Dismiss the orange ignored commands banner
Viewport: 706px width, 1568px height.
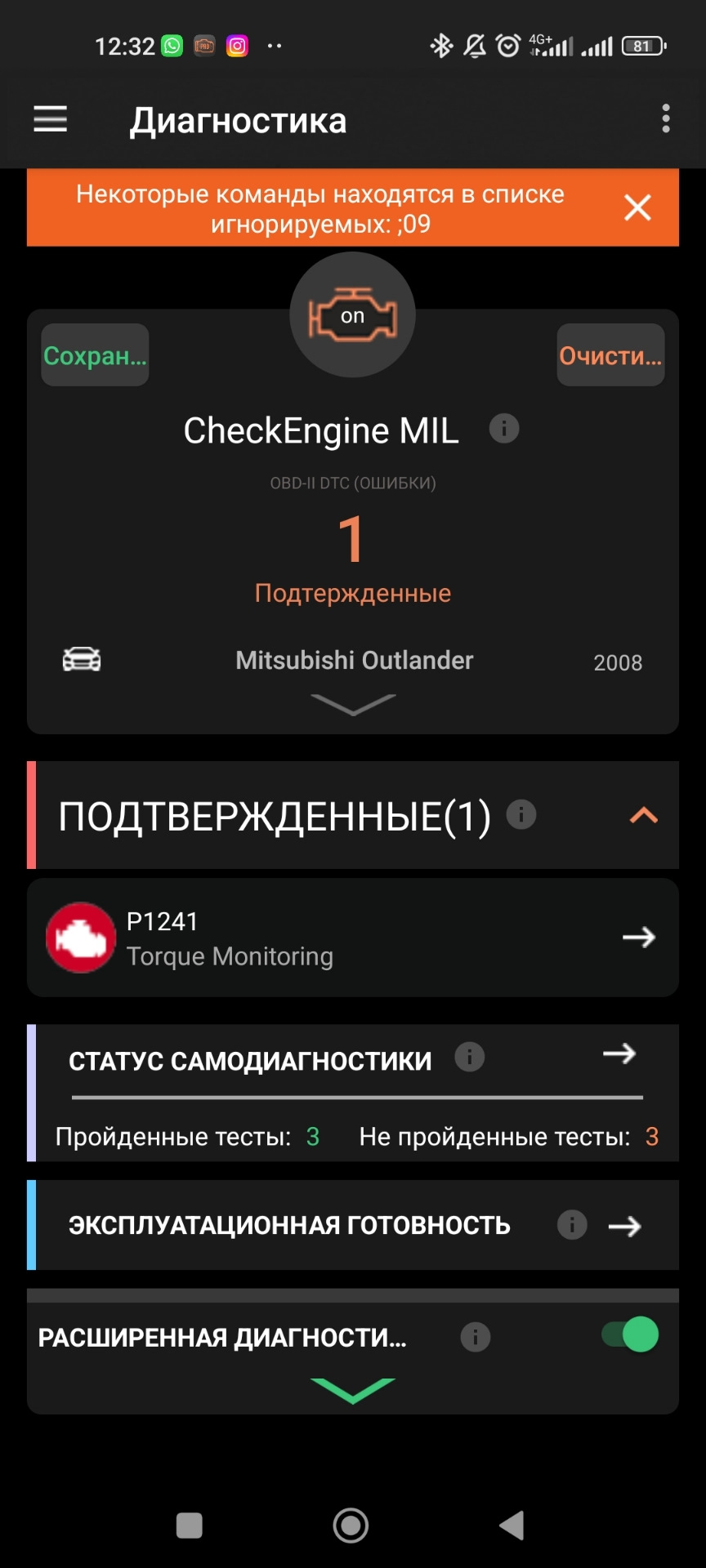(637, 207)
